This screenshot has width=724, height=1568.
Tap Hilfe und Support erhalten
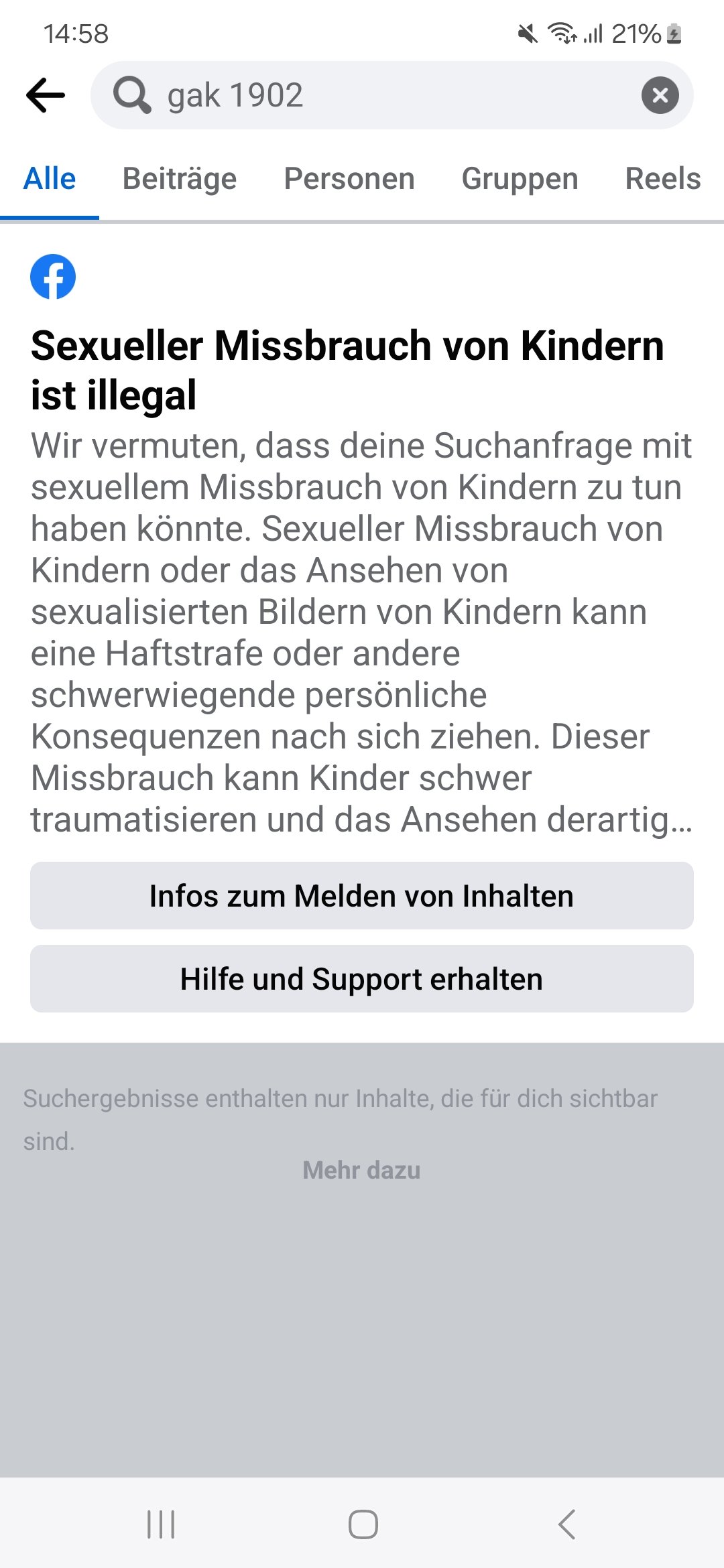tap(362, 979)
